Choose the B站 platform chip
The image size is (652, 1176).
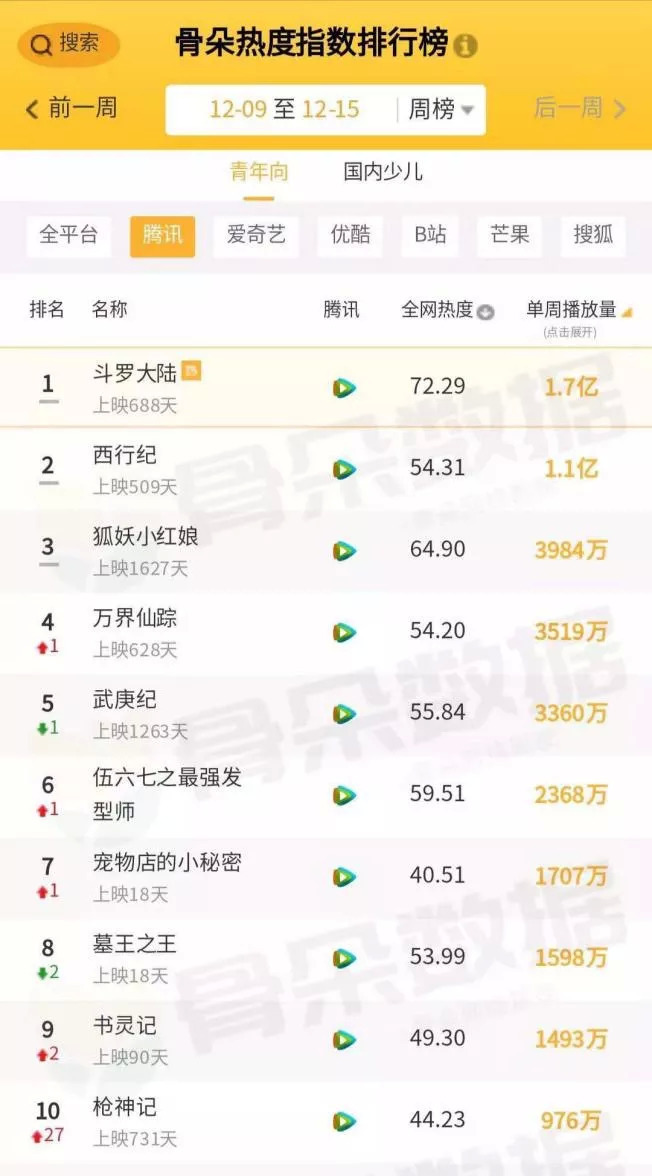click(431, 236)
